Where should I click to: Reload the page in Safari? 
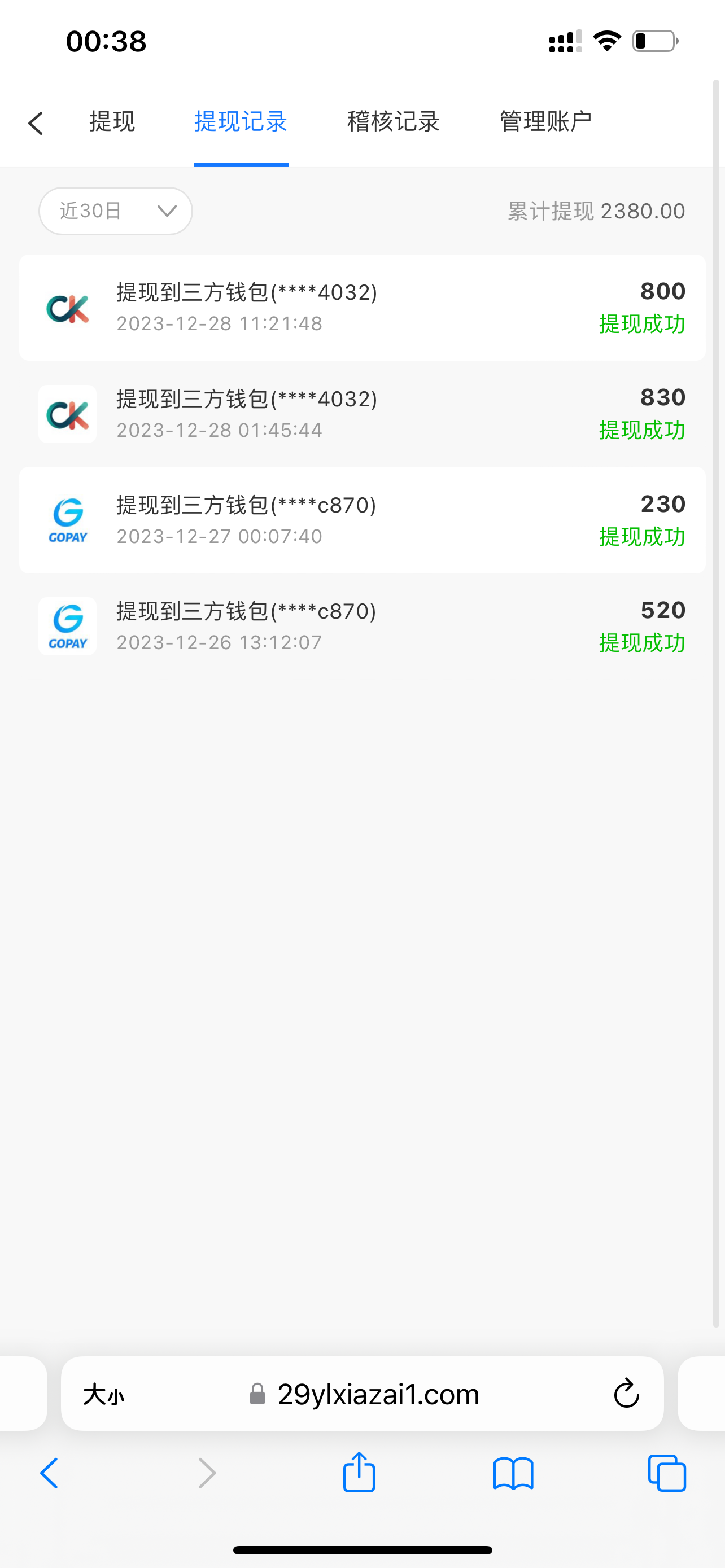pyautogui.click(x=626, y=1394)
